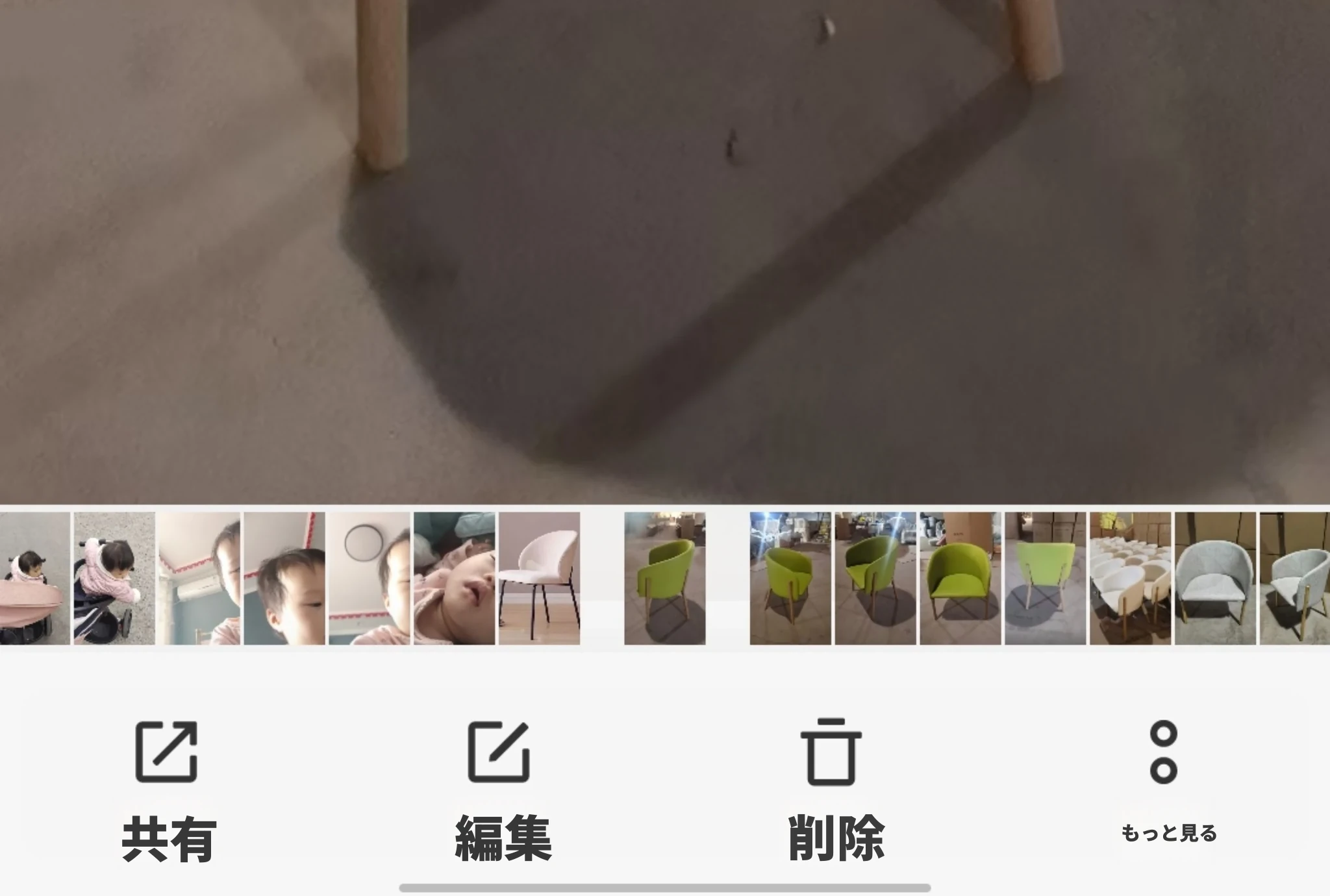
Task: Delete the photo with 削除
Action: pyautogui.click(x=834, y=789)
